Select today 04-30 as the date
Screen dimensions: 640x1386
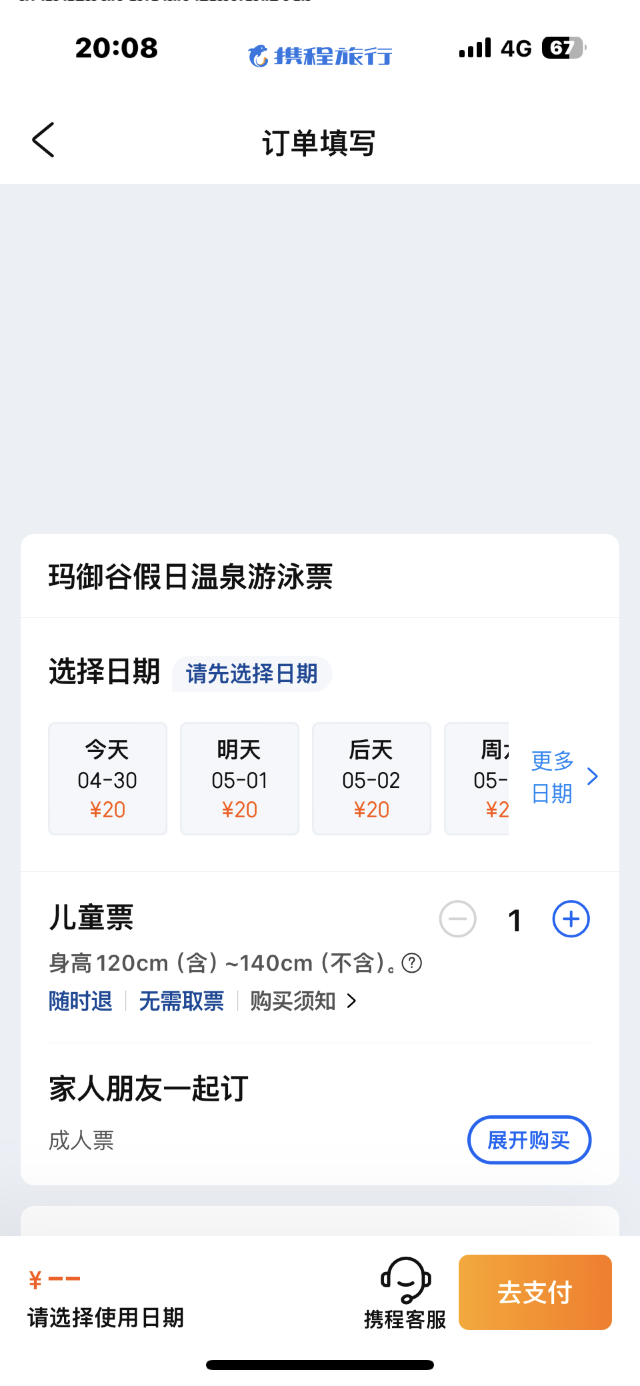pos(108,779)
